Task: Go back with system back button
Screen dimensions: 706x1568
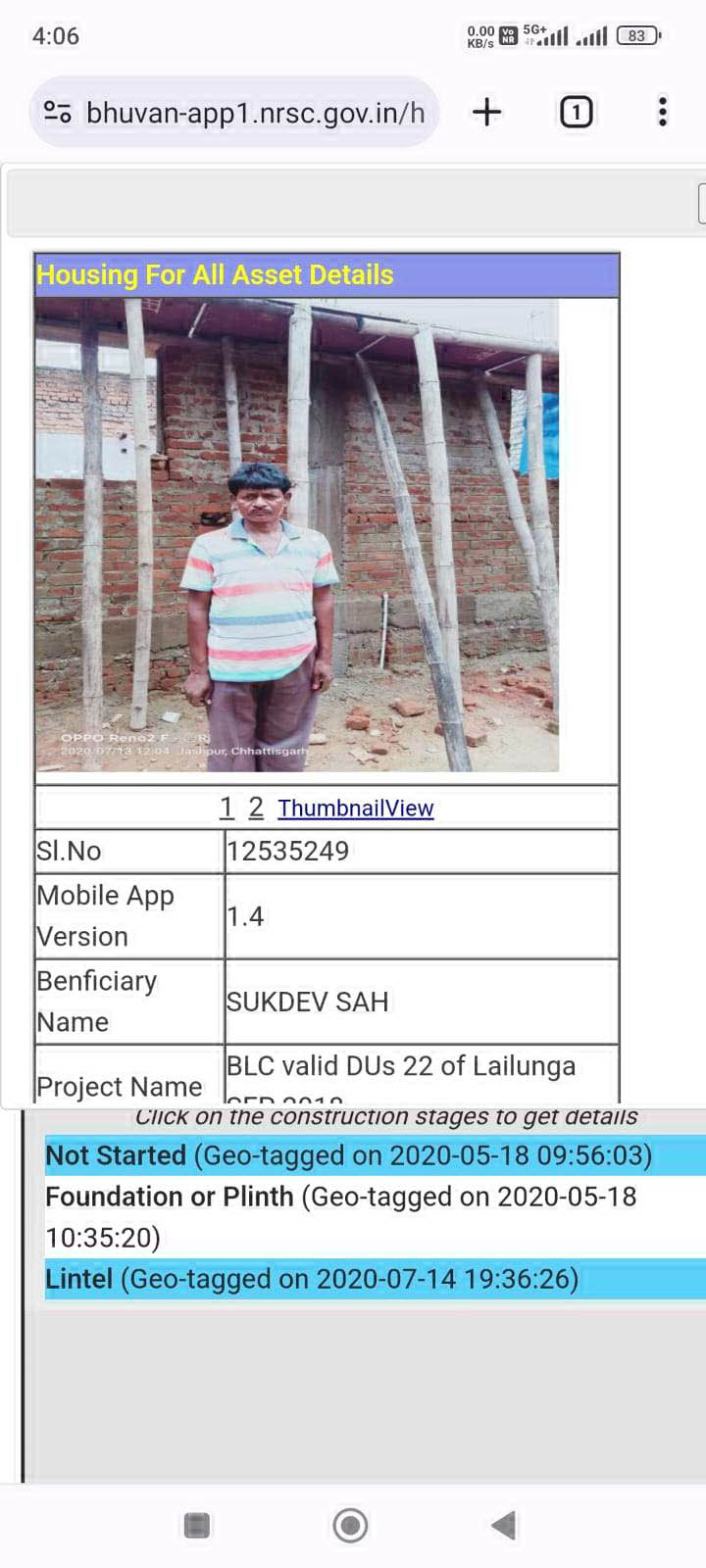Action: point(503,1525)
